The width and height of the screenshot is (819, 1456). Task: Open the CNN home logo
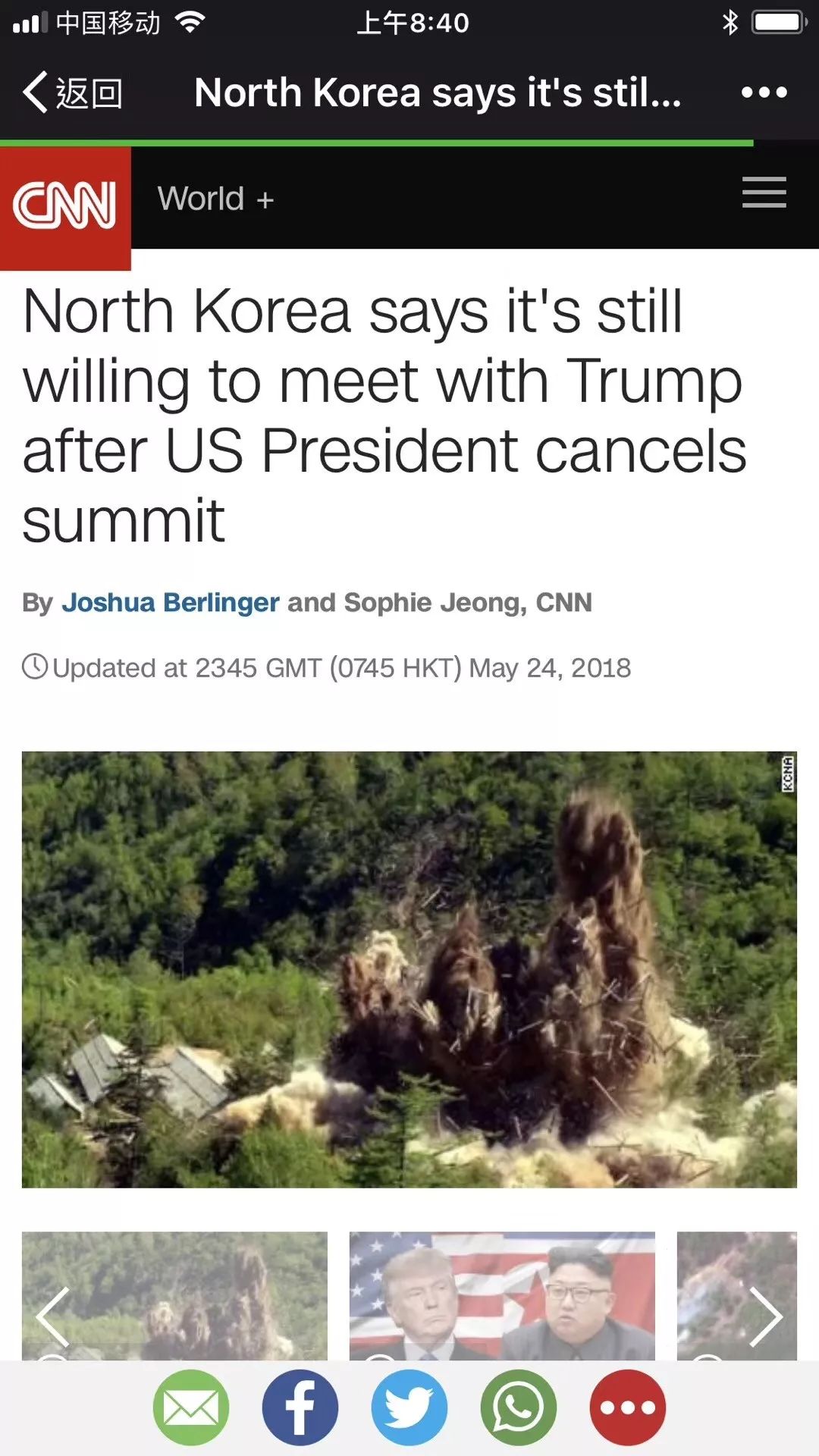tap(65, 206)
